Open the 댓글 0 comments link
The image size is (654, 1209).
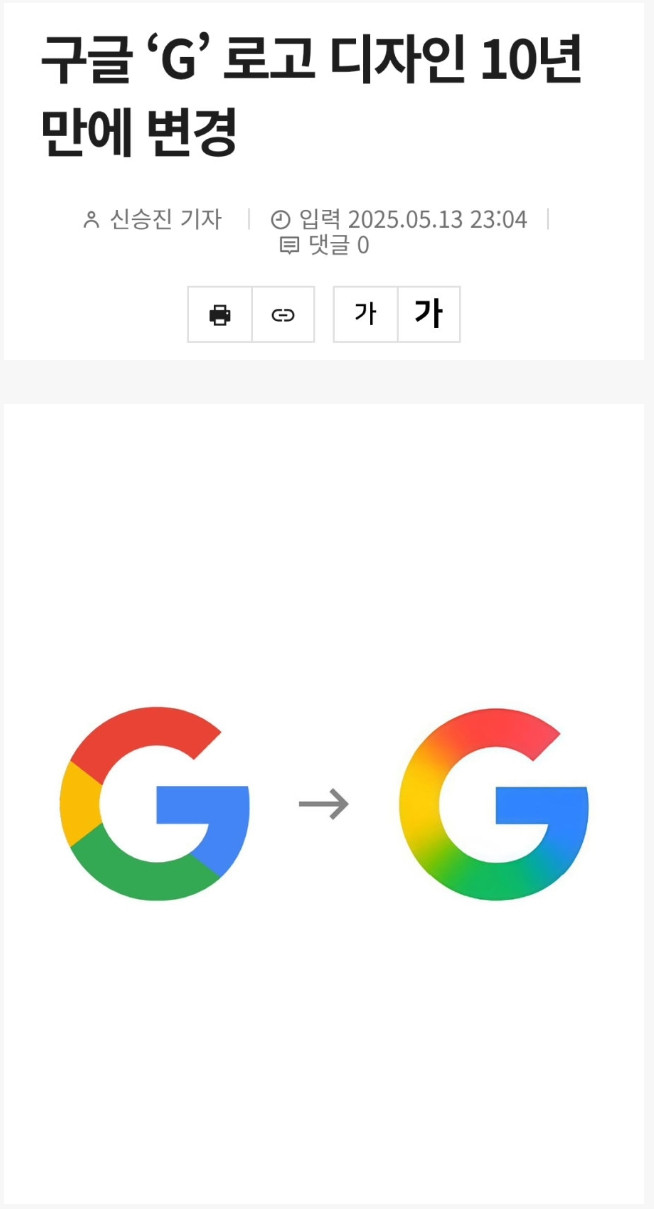pyautogui.click(x=324, y=246)
